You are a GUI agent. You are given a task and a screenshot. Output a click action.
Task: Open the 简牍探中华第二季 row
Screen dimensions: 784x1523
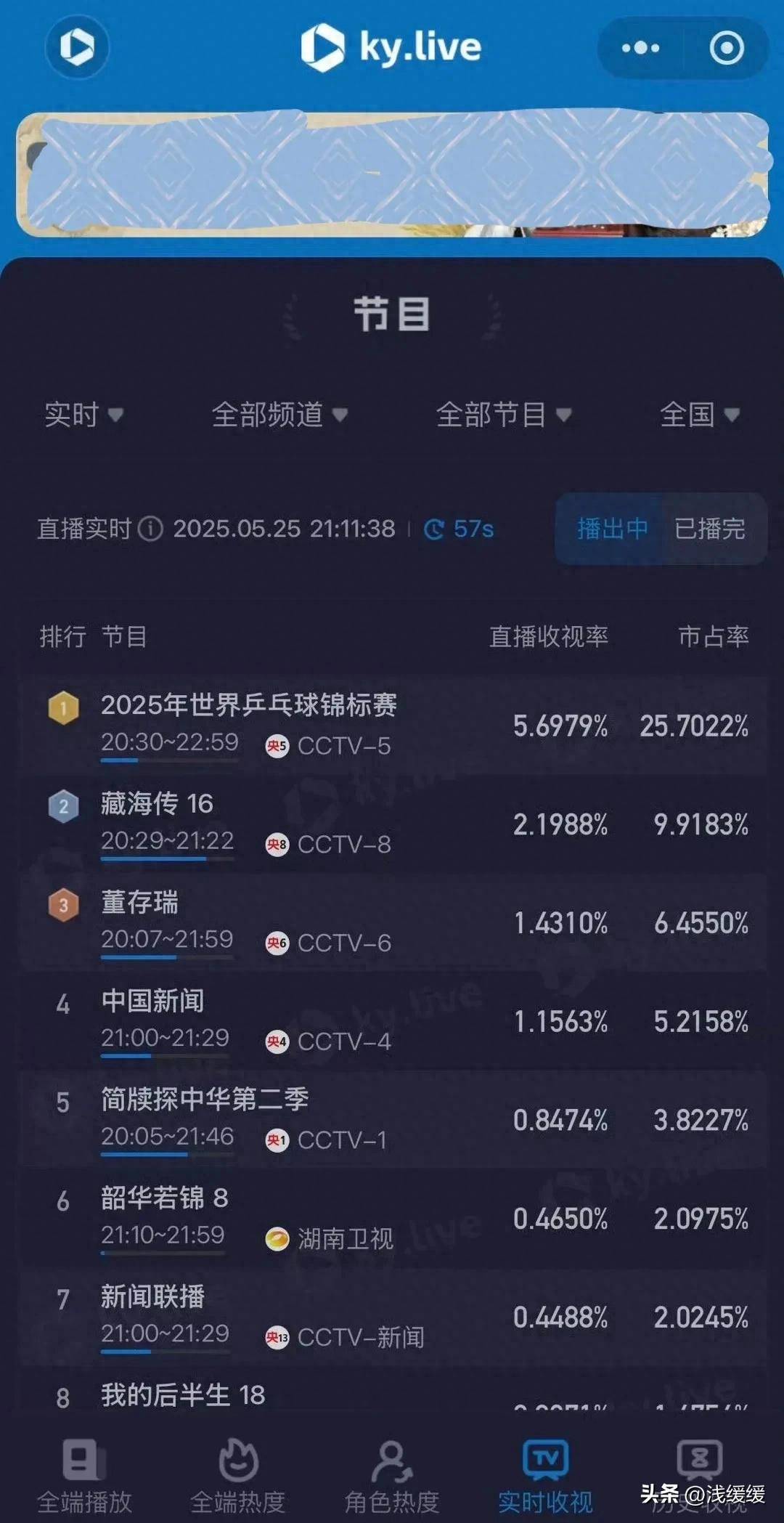(x=393, y=1120)
